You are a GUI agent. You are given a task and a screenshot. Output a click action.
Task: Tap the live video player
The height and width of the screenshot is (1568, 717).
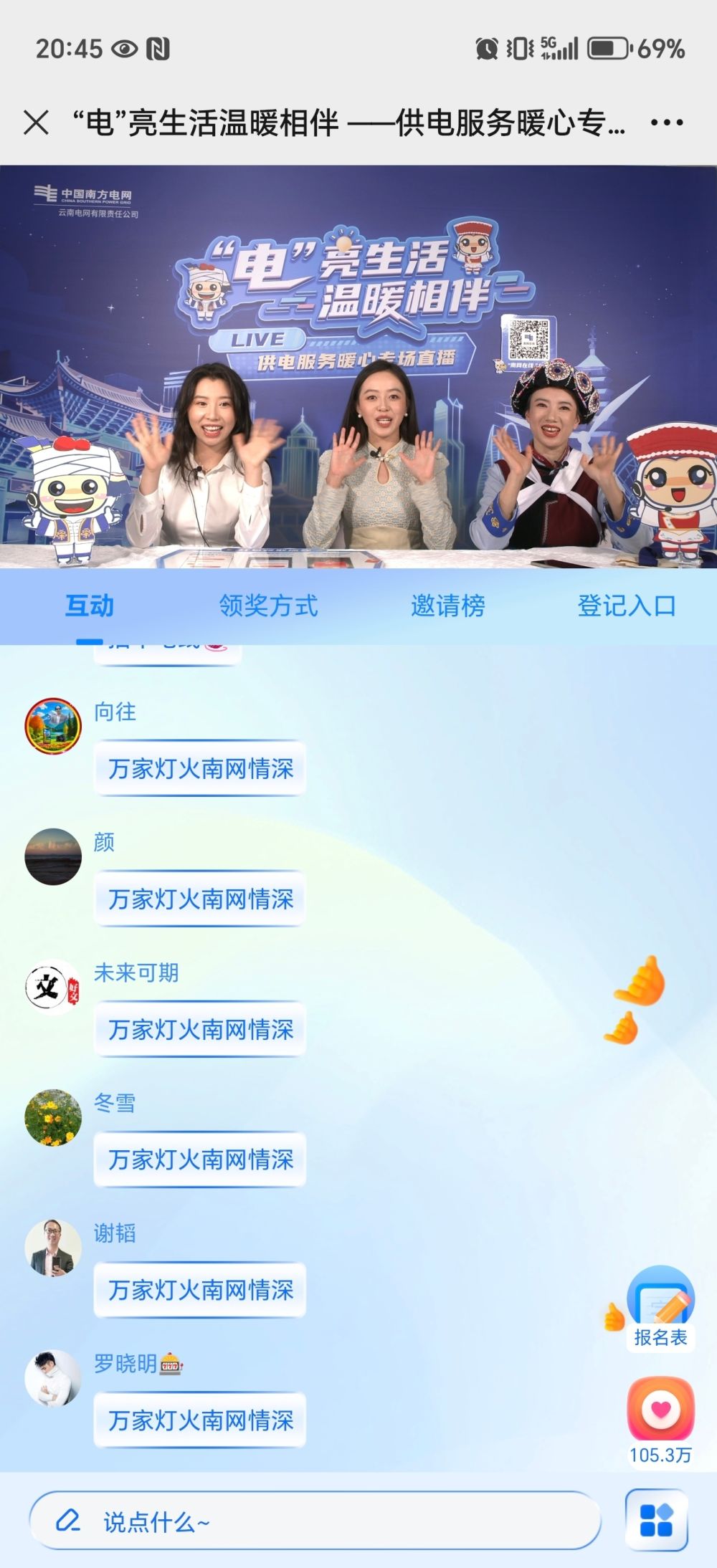click(x=358, y=367)
